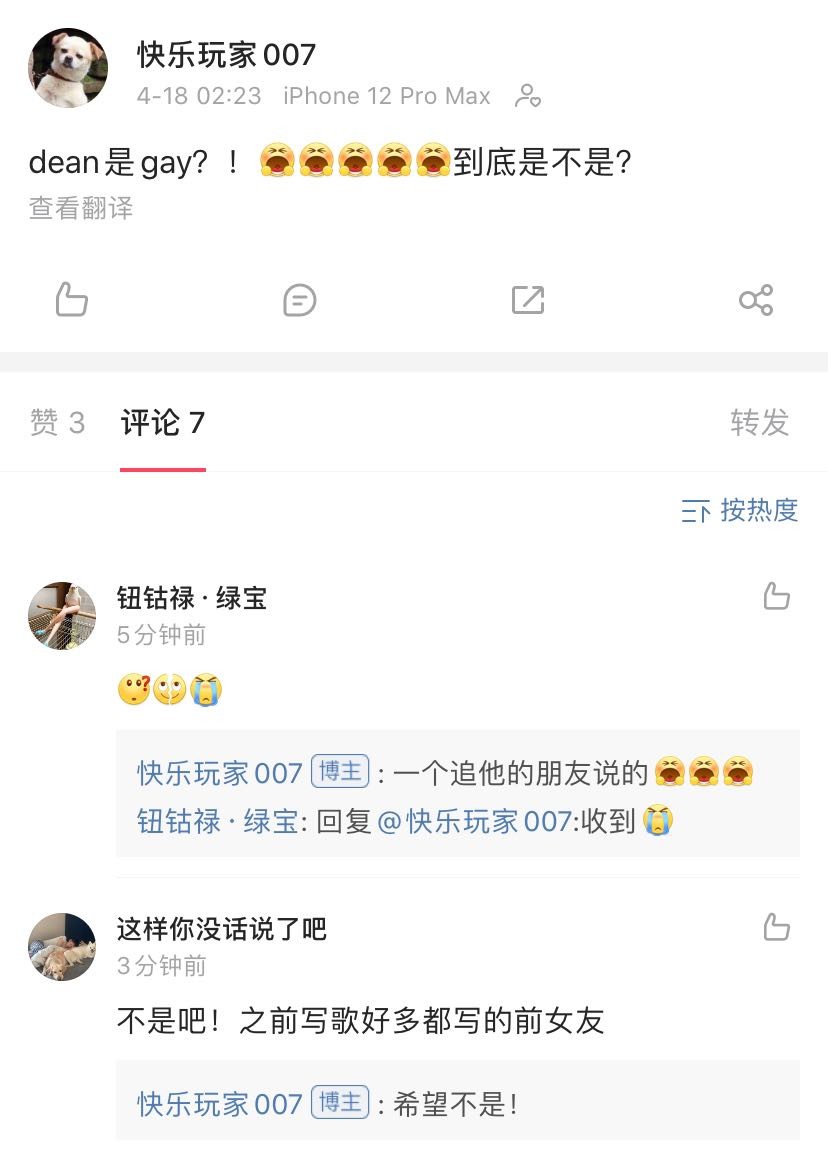This screenshot has height=1156, width=828.
Task: Tap 查看翻译 to translate the post
Action: tap(81, 208)
